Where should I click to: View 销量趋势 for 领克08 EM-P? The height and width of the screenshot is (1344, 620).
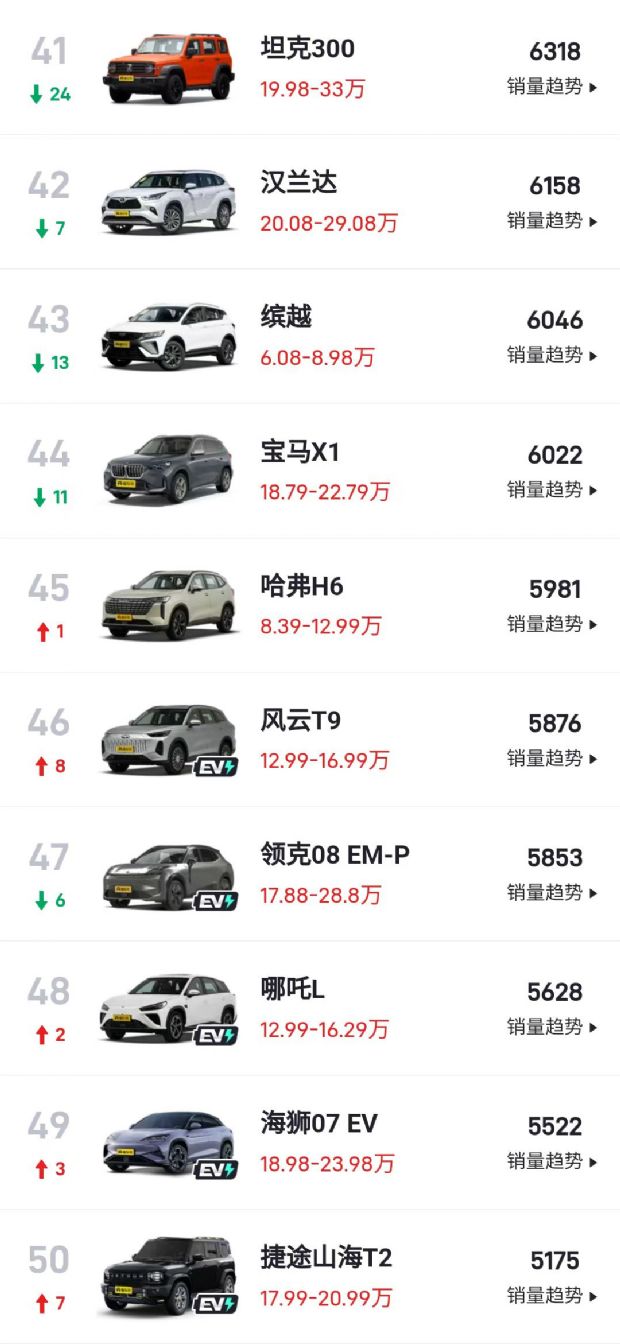(552, 892)
